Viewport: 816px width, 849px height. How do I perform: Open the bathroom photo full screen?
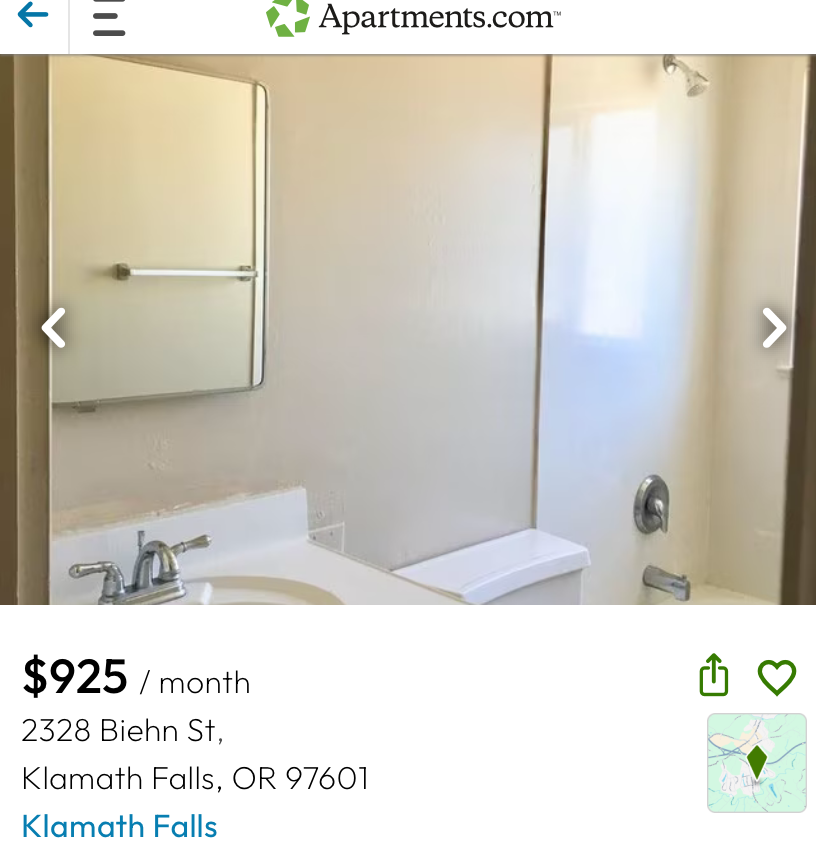click(408, 330)
